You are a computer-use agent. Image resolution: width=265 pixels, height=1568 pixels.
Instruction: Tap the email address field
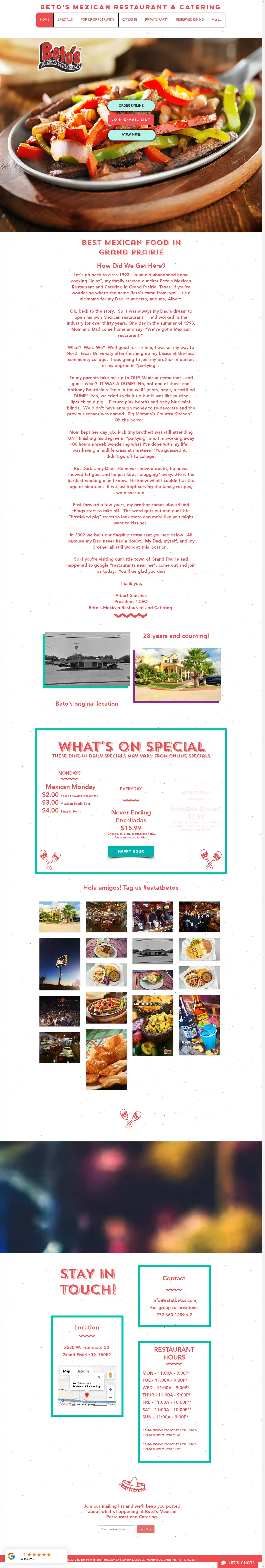[x=116, y=1529]
